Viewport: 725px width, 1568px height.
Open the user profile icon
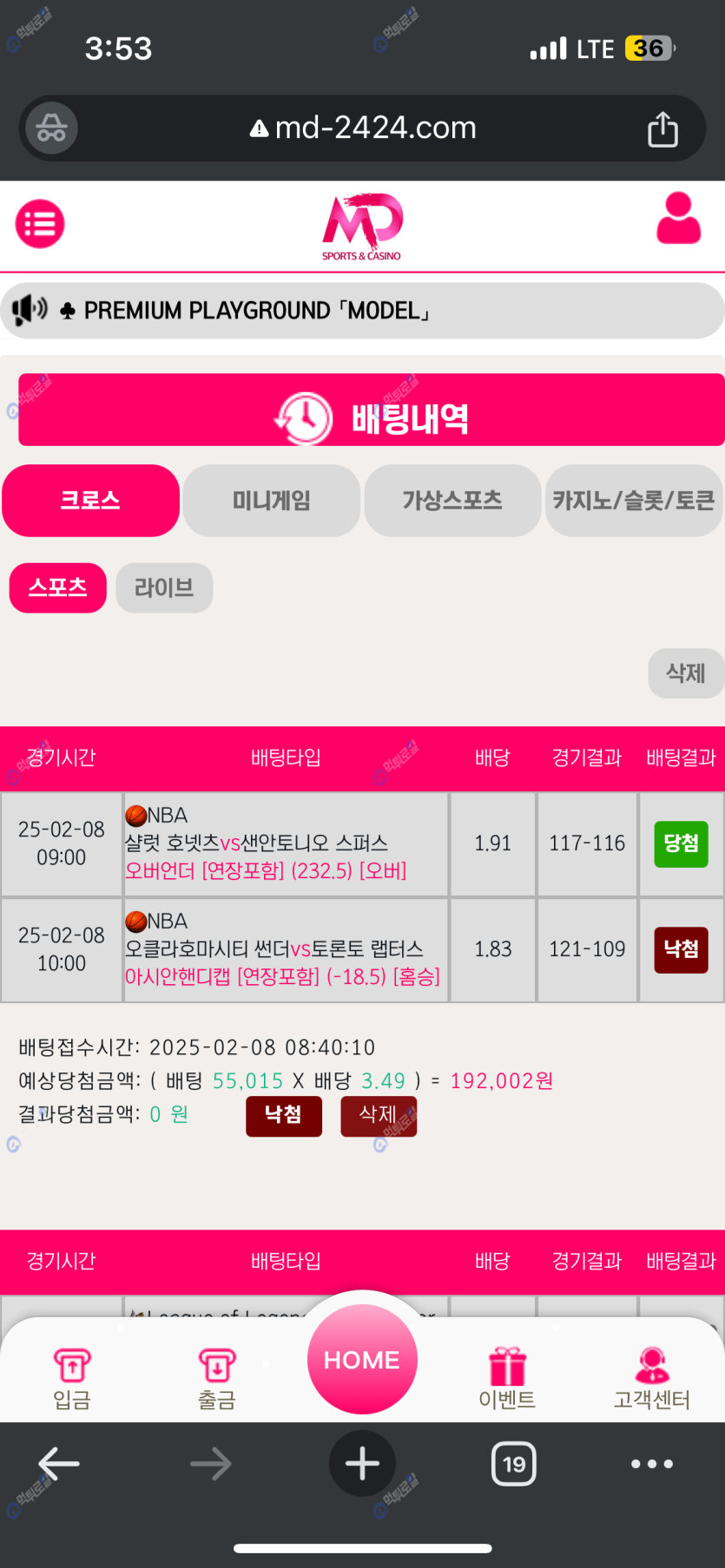click(678, 219)
